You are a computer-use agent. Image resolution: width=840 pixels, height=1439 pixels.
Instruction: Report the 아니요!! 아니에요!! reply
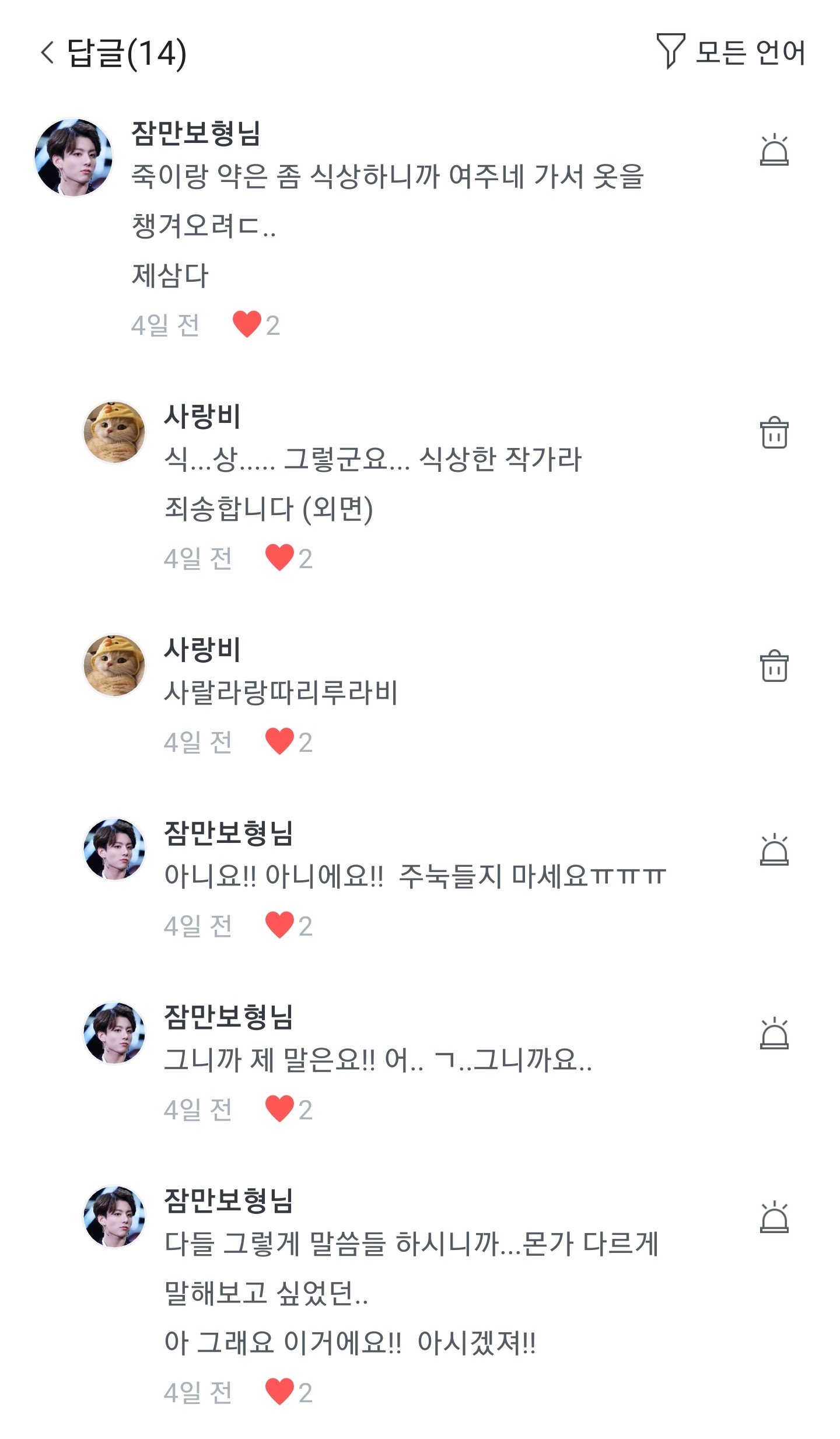(773, 850)
